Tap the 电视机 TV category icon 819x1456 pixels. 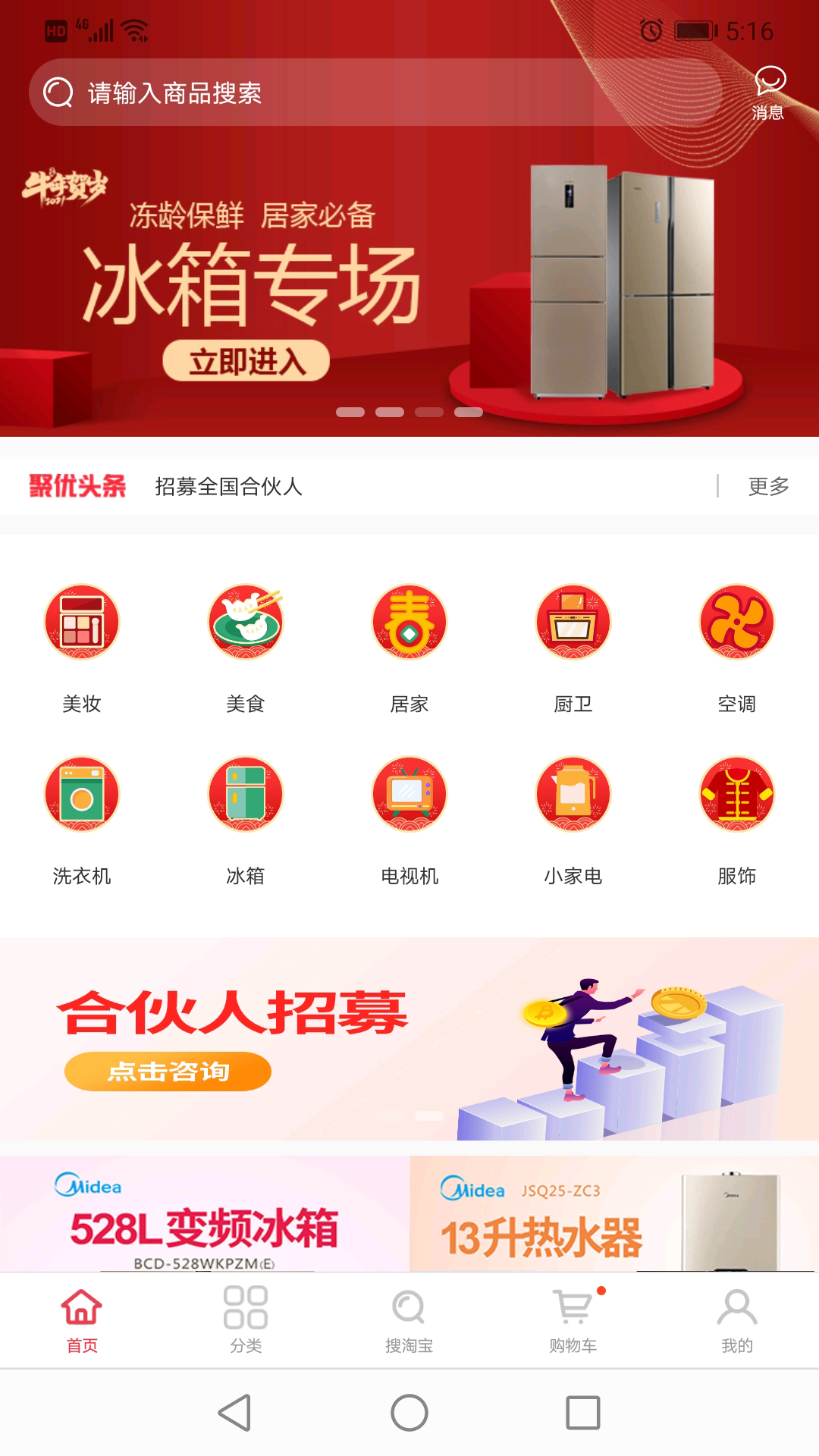[x=409, y=795]
